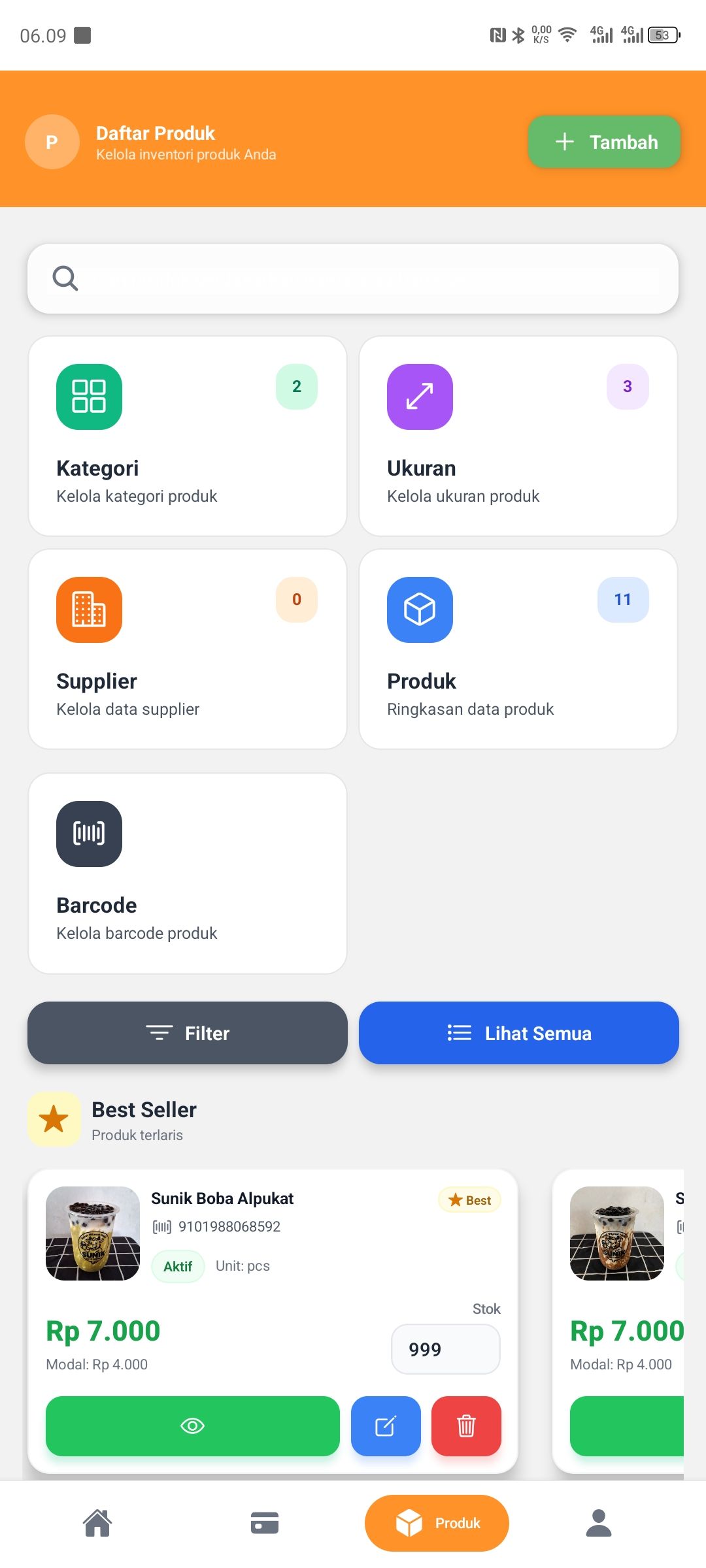The height and width of the screenshot is (1568, 706).
Task: Click the eye visibility toggle on the product card
Action: 192,1427
